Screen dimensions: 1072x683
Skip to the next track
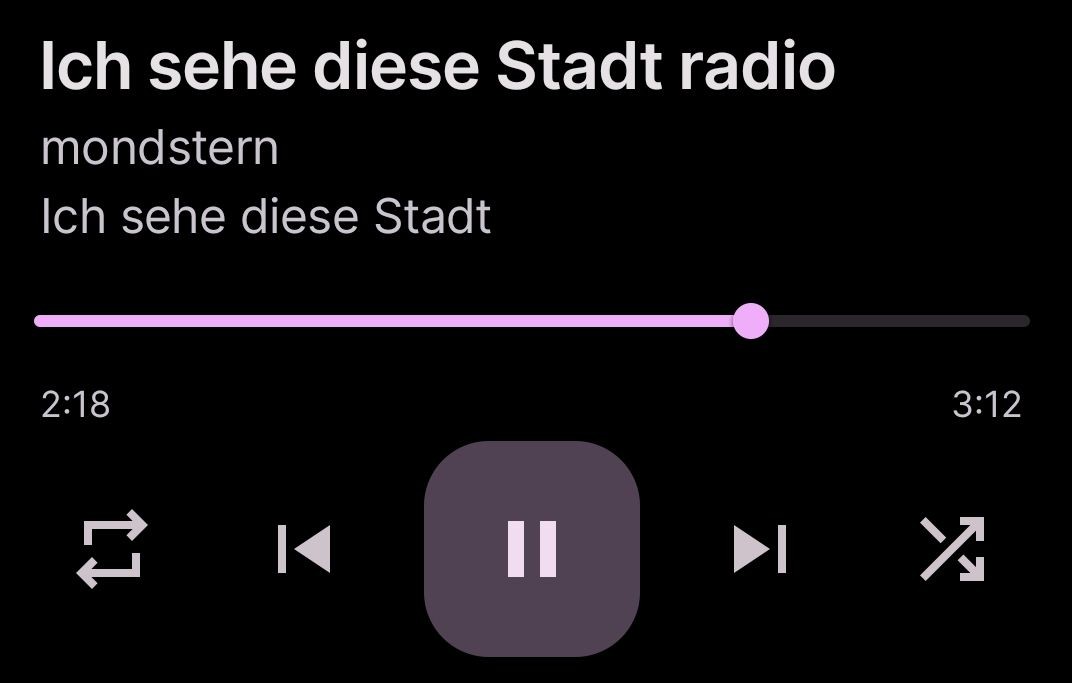(760, 549)
